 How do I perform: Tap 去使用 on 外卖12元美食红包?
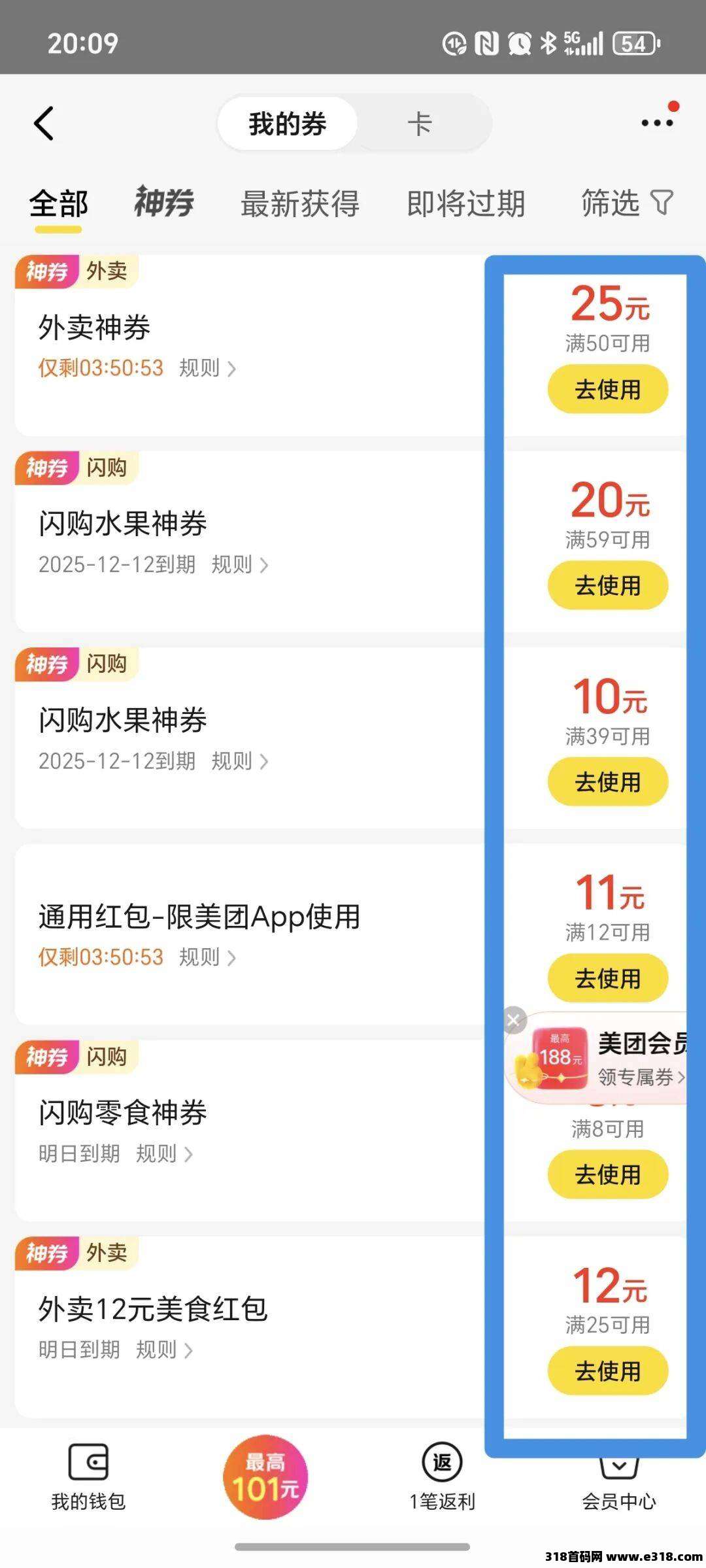click(607, 1371)
